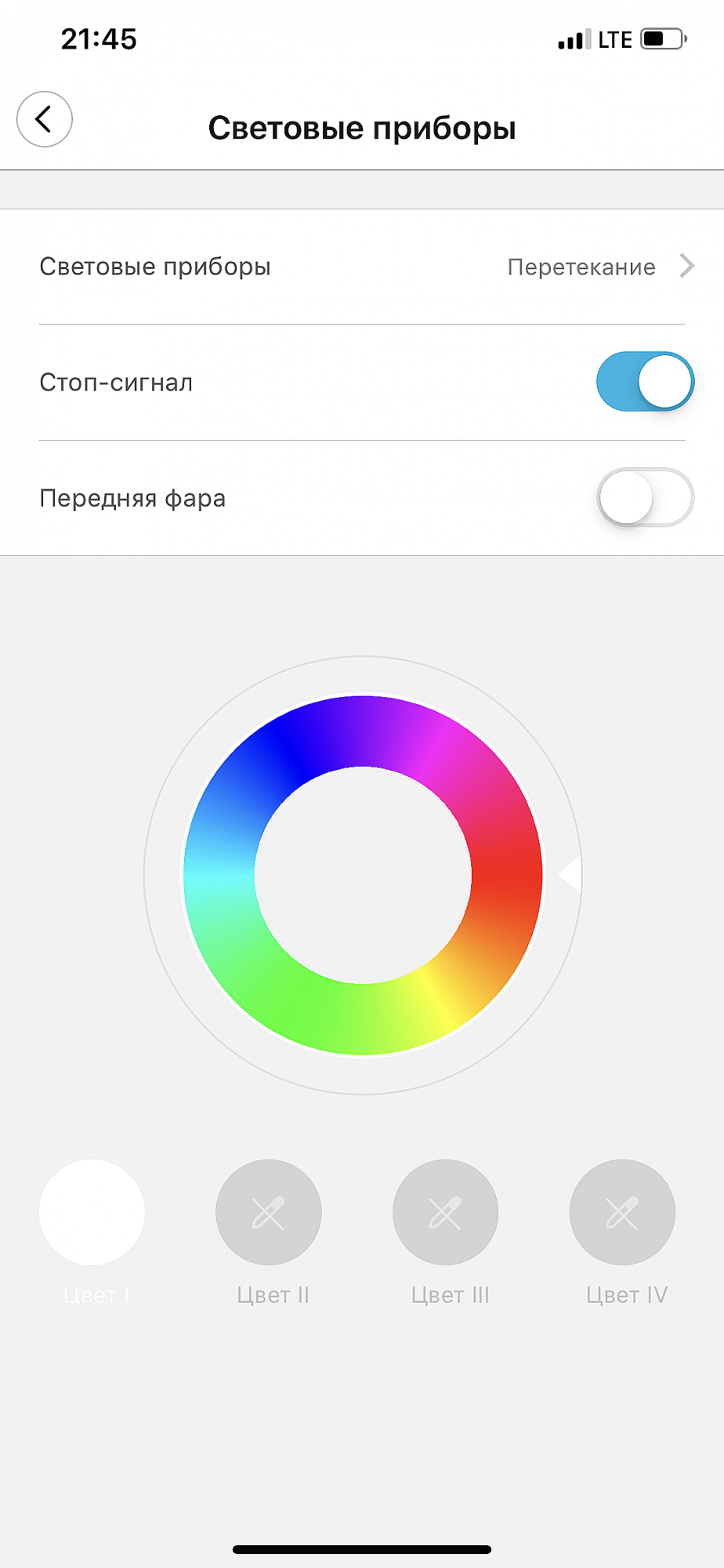724x1568 pixels.
Task: Go back using the arrow button
Action: point(45,119)
